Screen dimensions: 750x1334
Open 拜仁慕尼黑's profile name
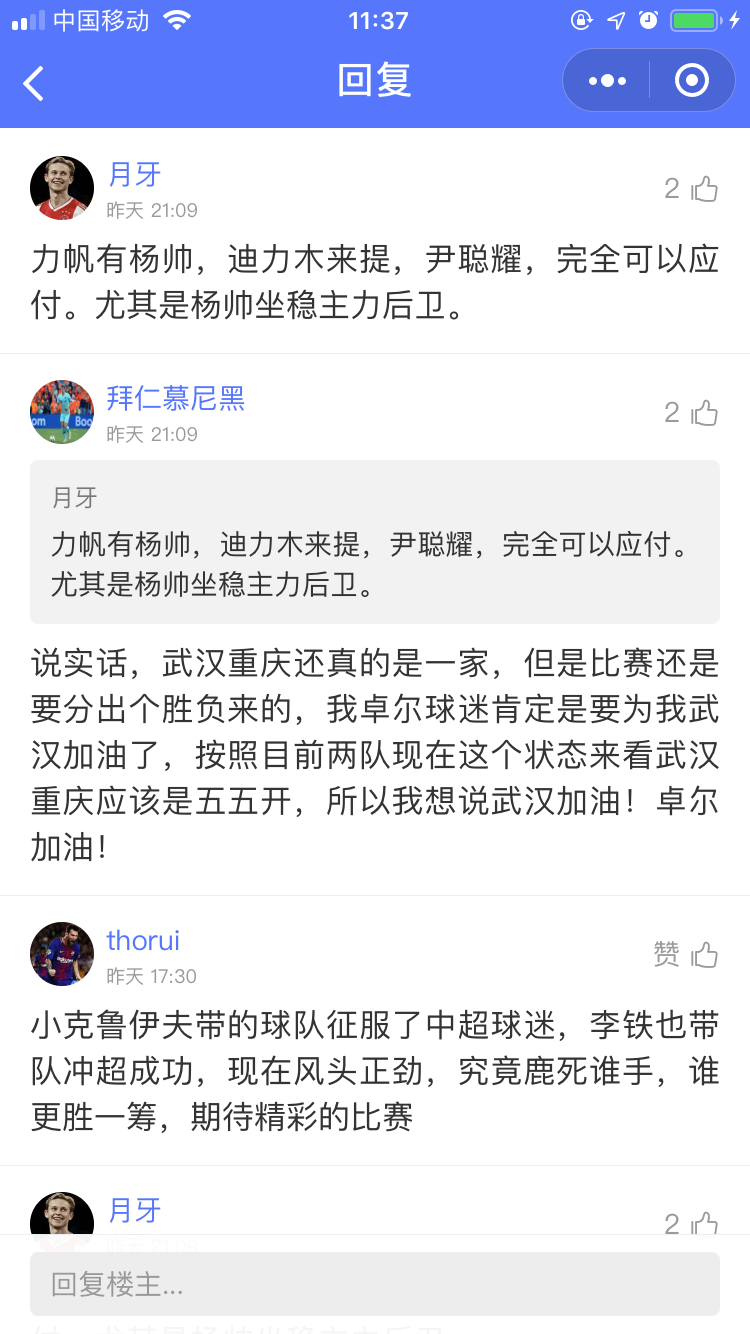[176, 398]
